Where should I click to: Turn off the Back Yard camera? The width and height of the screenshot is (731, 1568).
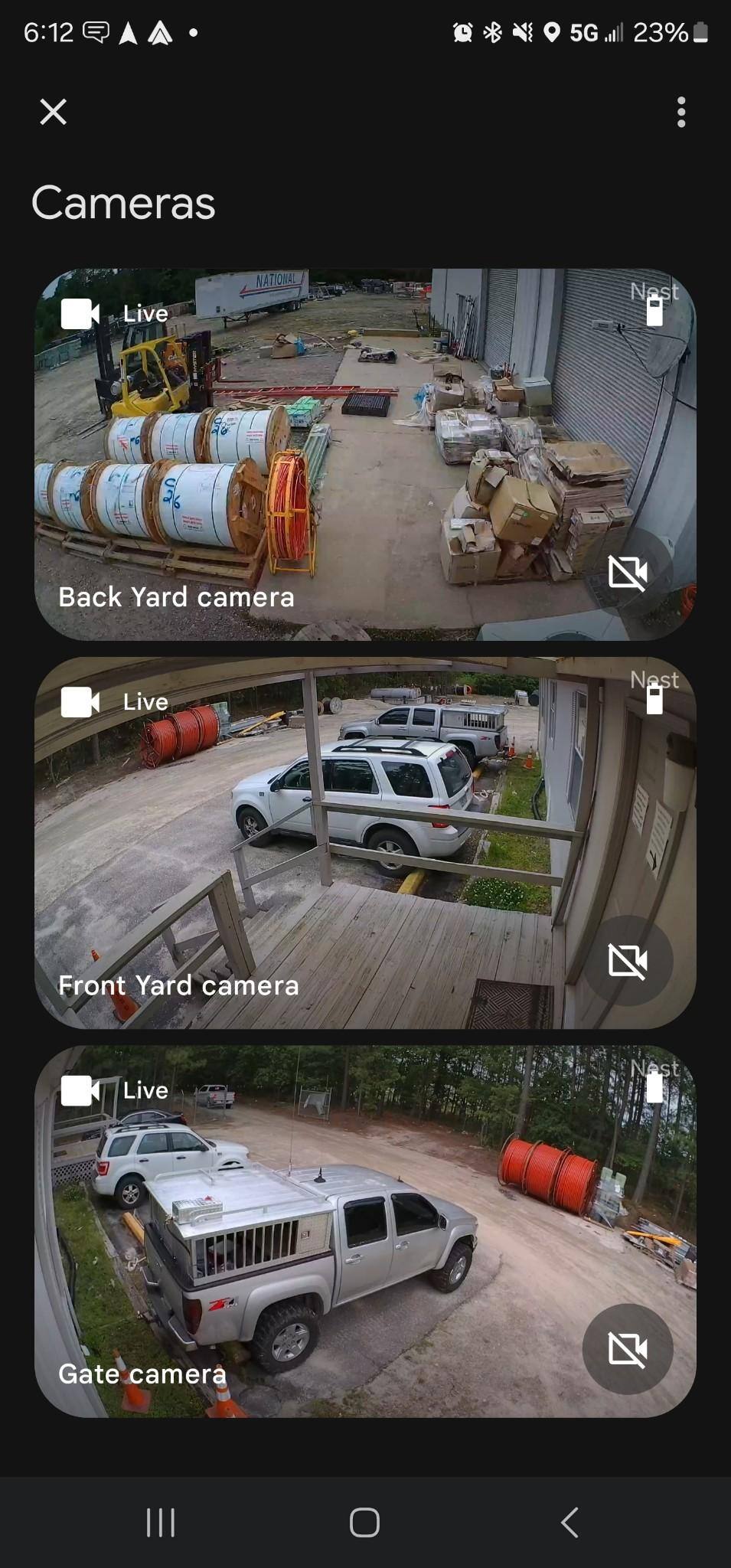tap(627, 573)
